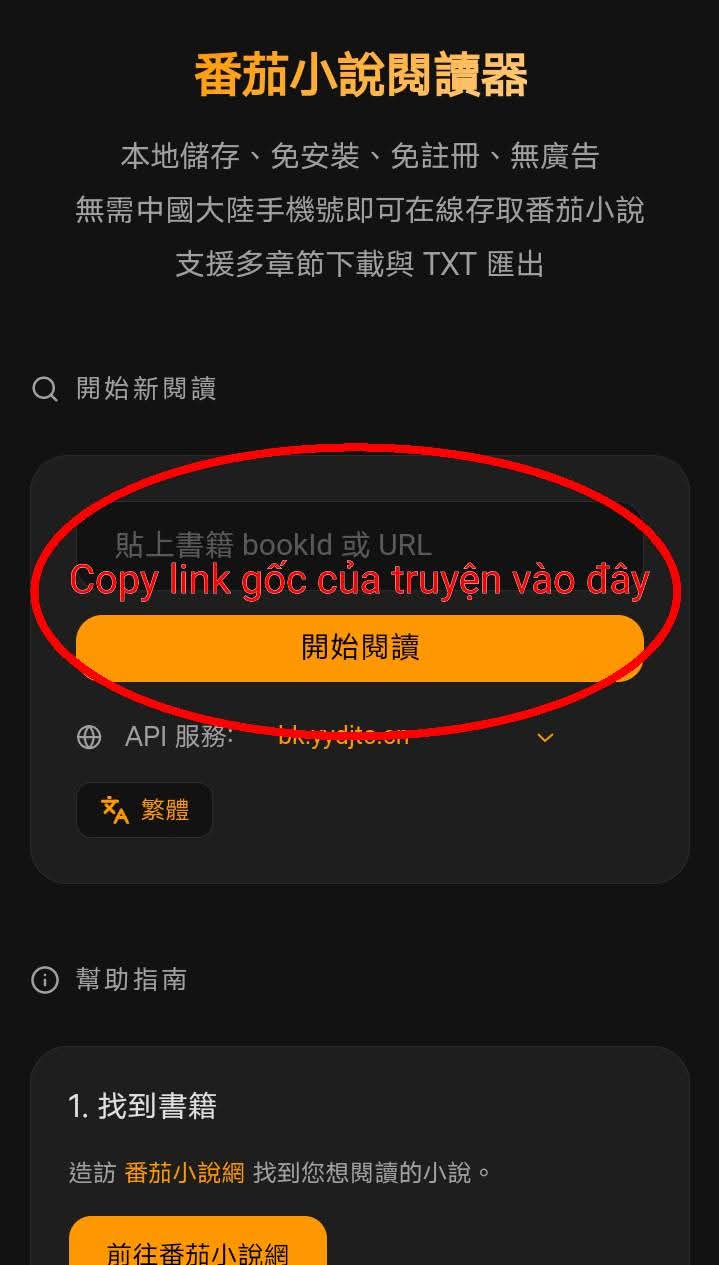Expand the API 服務 dropdown
This screenshot has height=1265, width=719.
tap(545, 738)
